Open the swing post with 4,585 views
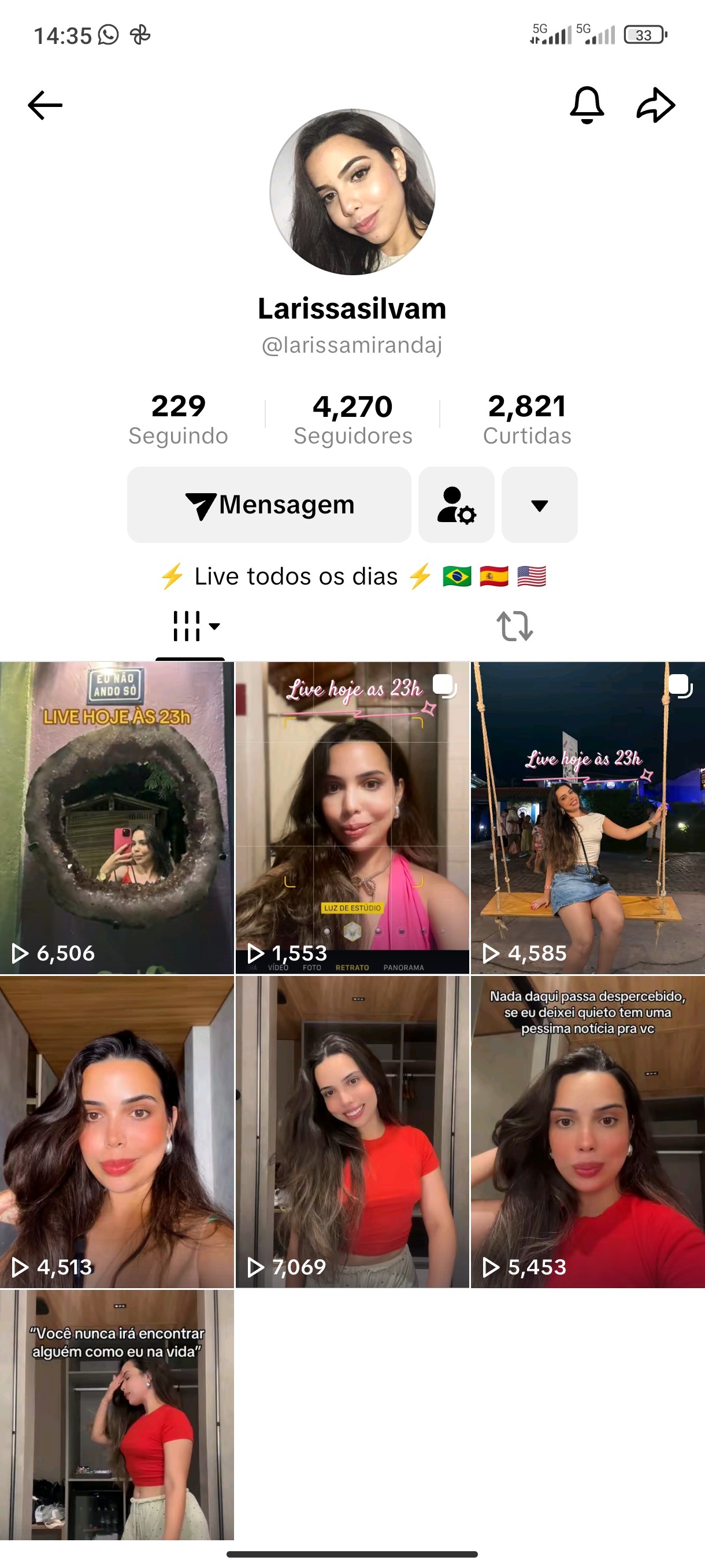705x1568 pixels. click(x=588, y=818)
